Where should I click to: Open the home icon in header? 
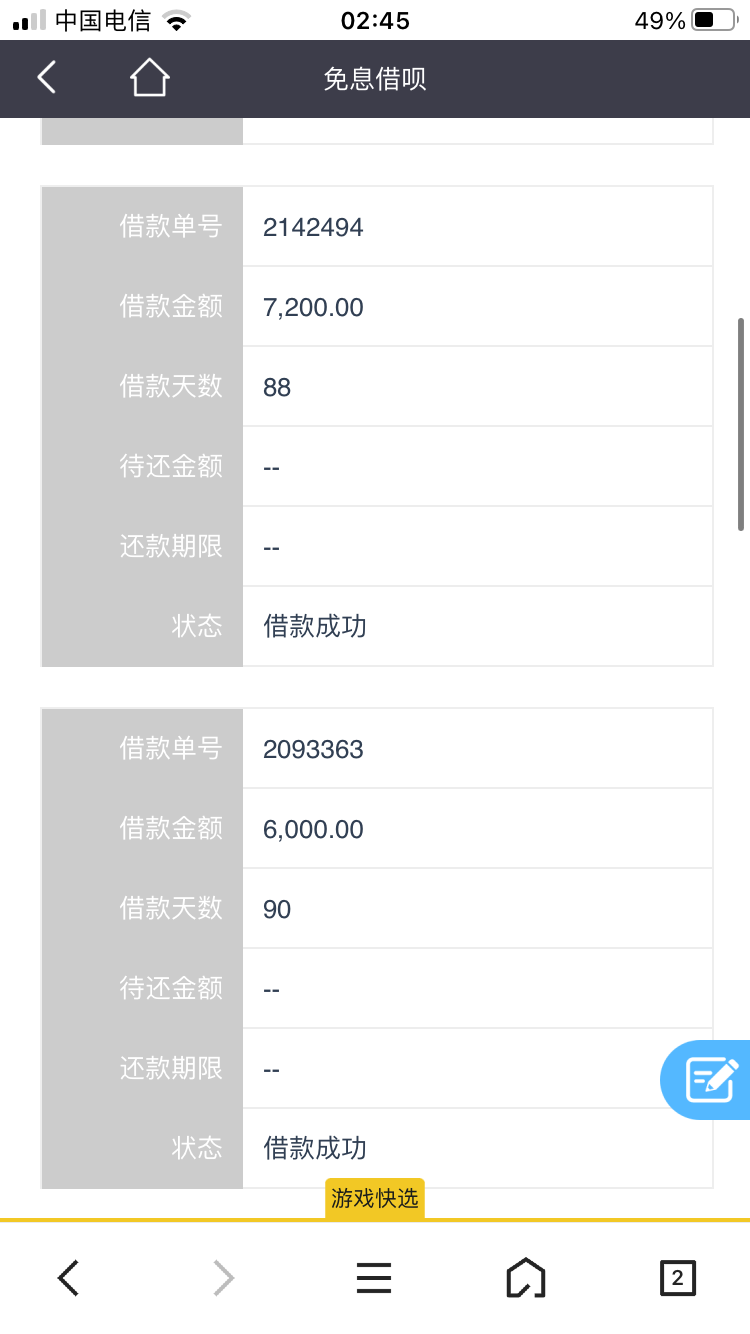coord(149,78)
